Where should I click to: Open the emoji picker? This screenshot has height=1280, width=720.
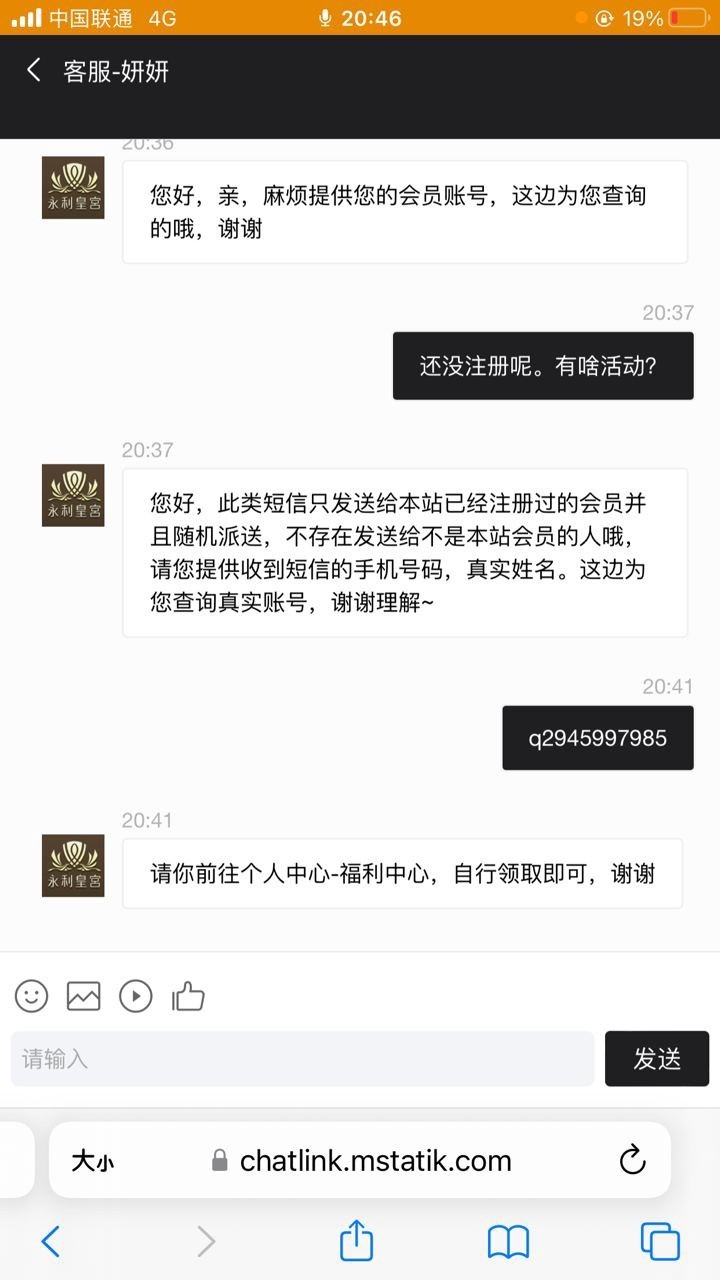pyautogui.click(x=32, y=995)
